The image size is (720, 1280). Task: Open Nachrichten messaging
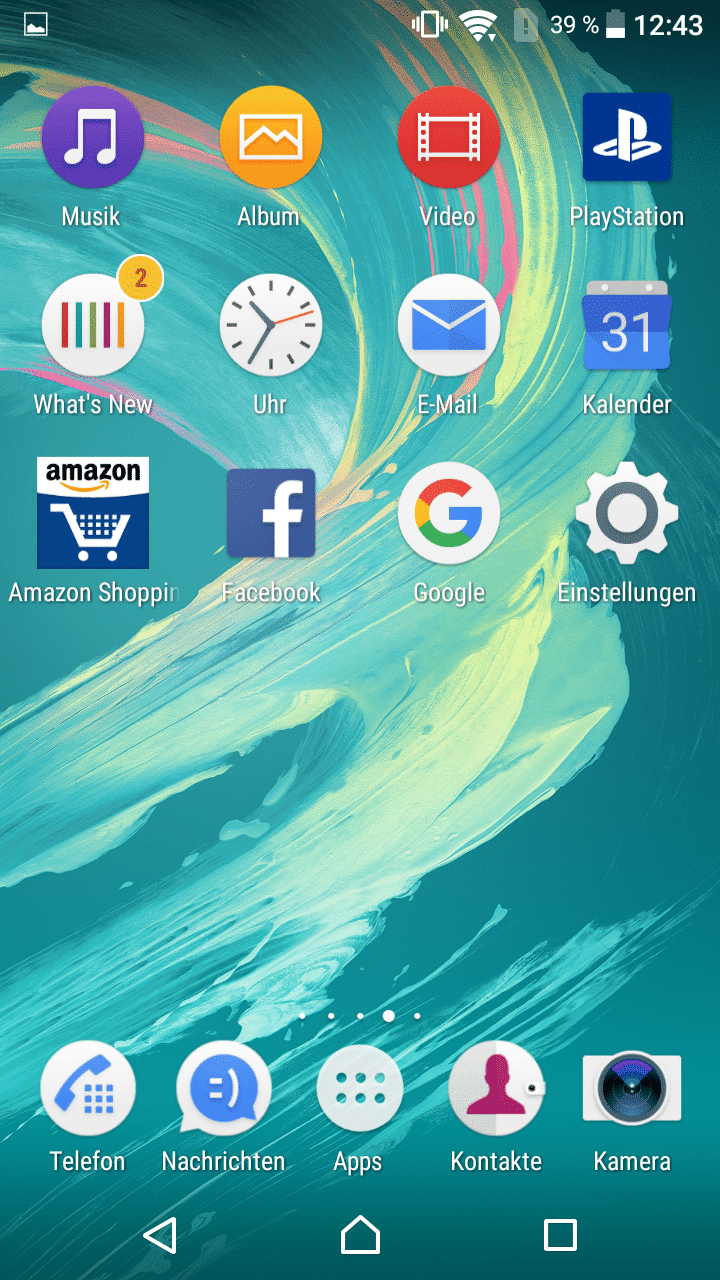[x=223, y=1090]
